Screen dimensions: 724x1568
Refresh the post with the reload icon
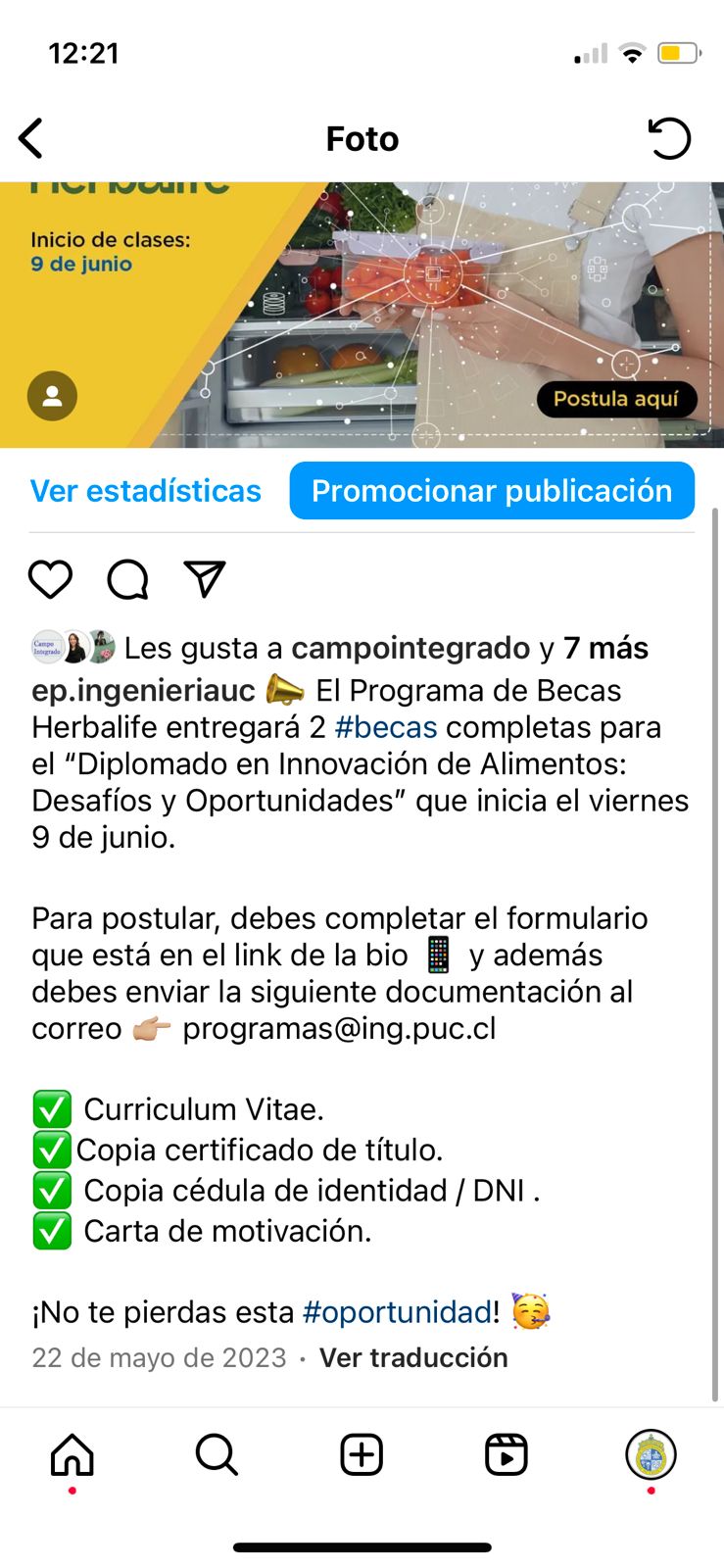click(x=670, y=138)
